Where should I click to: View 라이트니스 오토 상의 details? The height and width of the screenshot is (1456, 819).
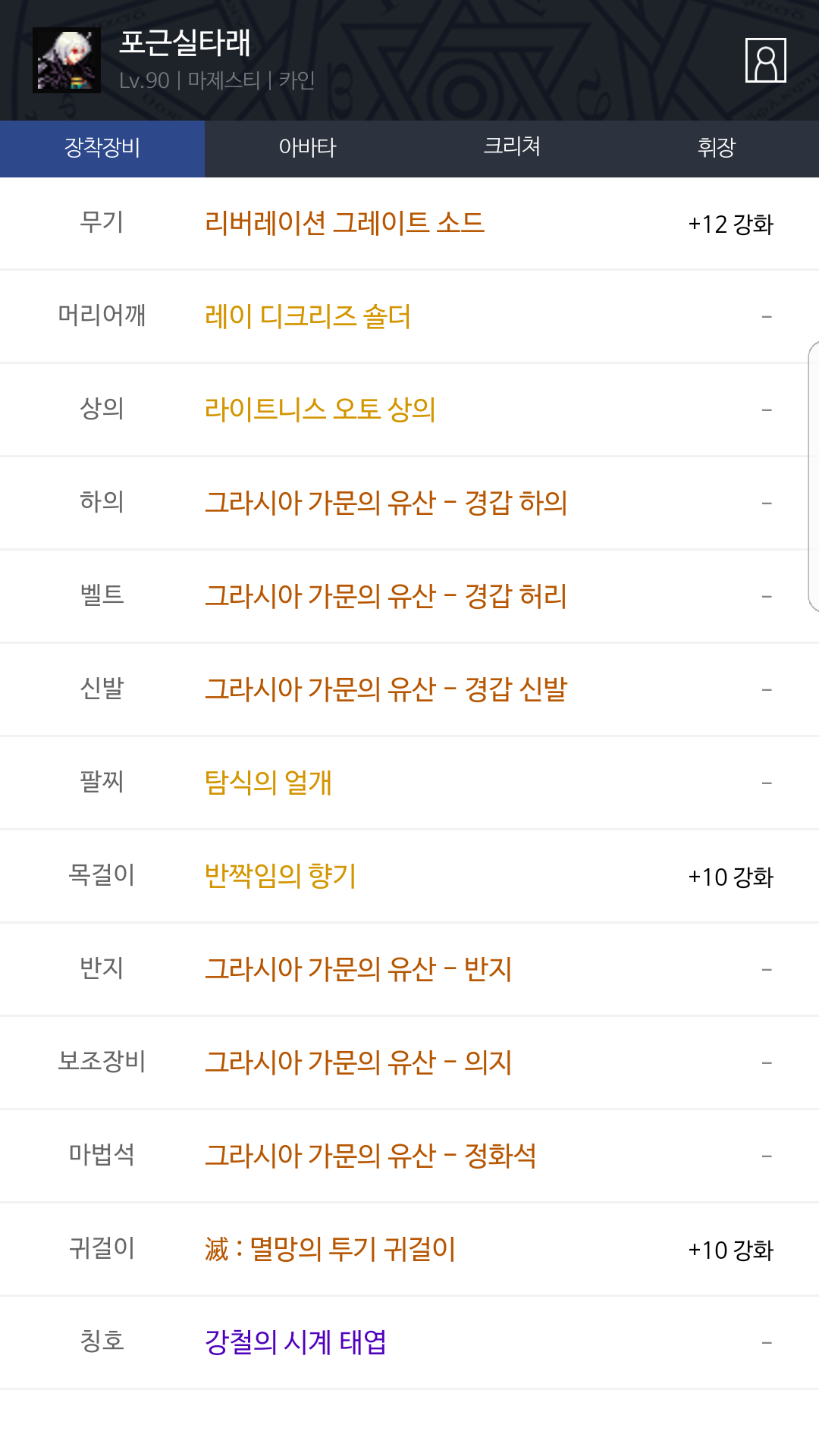click(409, 409)
